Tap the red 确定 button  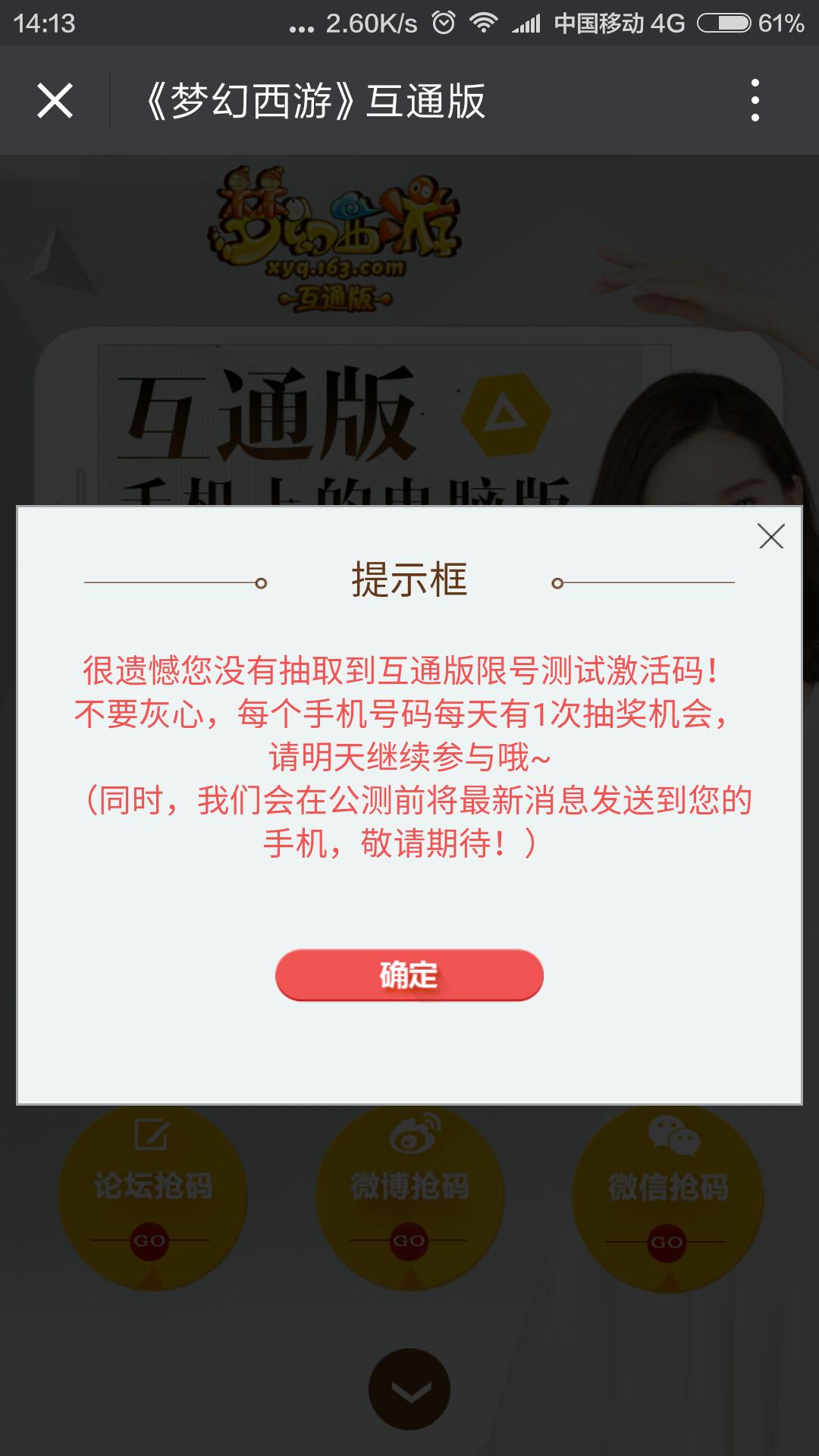click(409, 975)
